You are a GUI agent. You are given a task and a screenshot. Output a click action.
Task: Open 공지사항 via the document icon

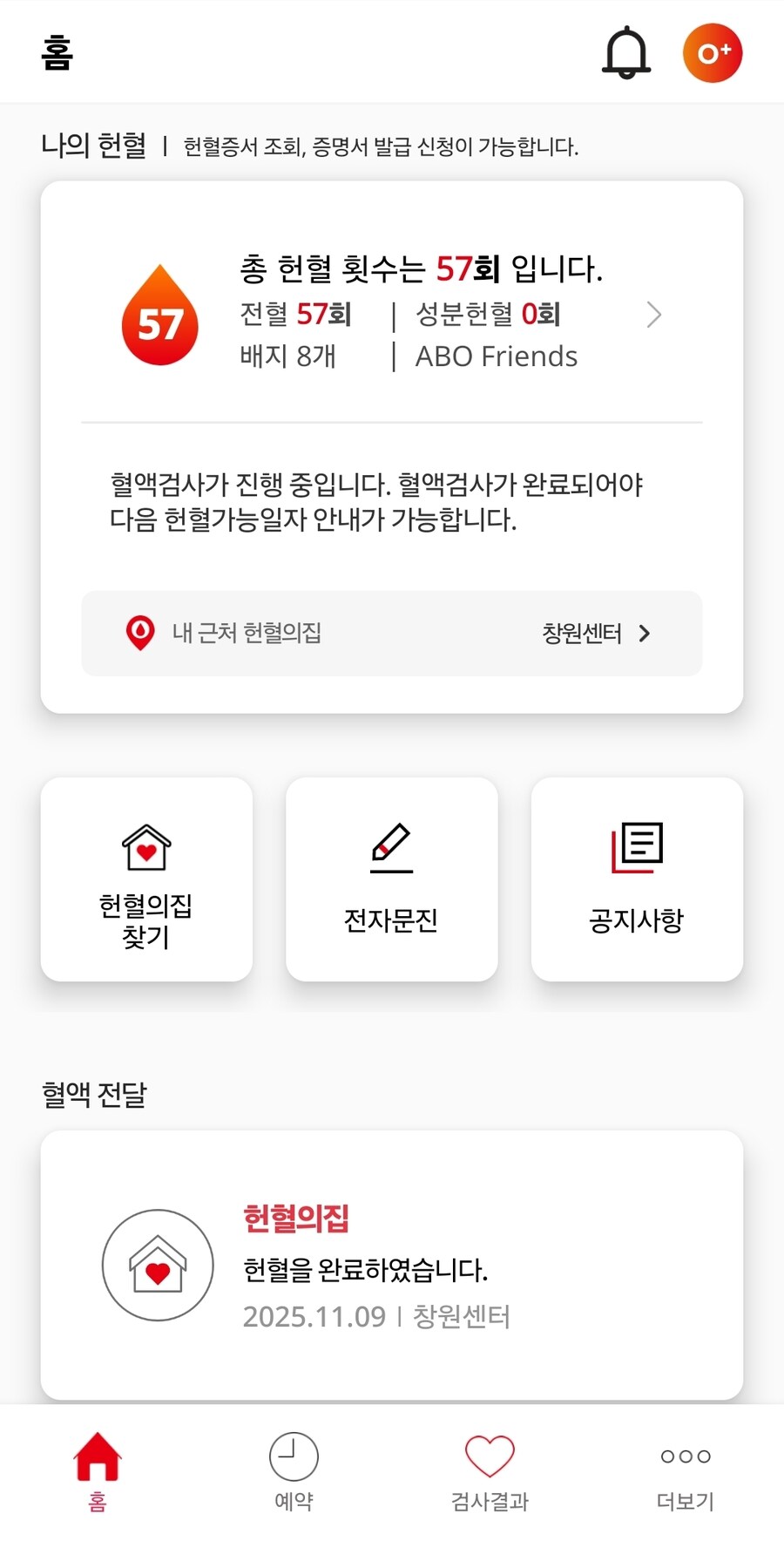pyautogui.click(x=637, y=844)
